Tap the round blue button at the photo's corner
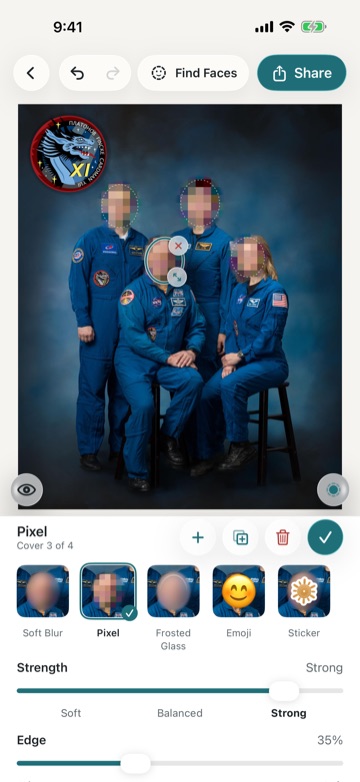This screenshot has width=360, height=782. [x=333, y=490]
